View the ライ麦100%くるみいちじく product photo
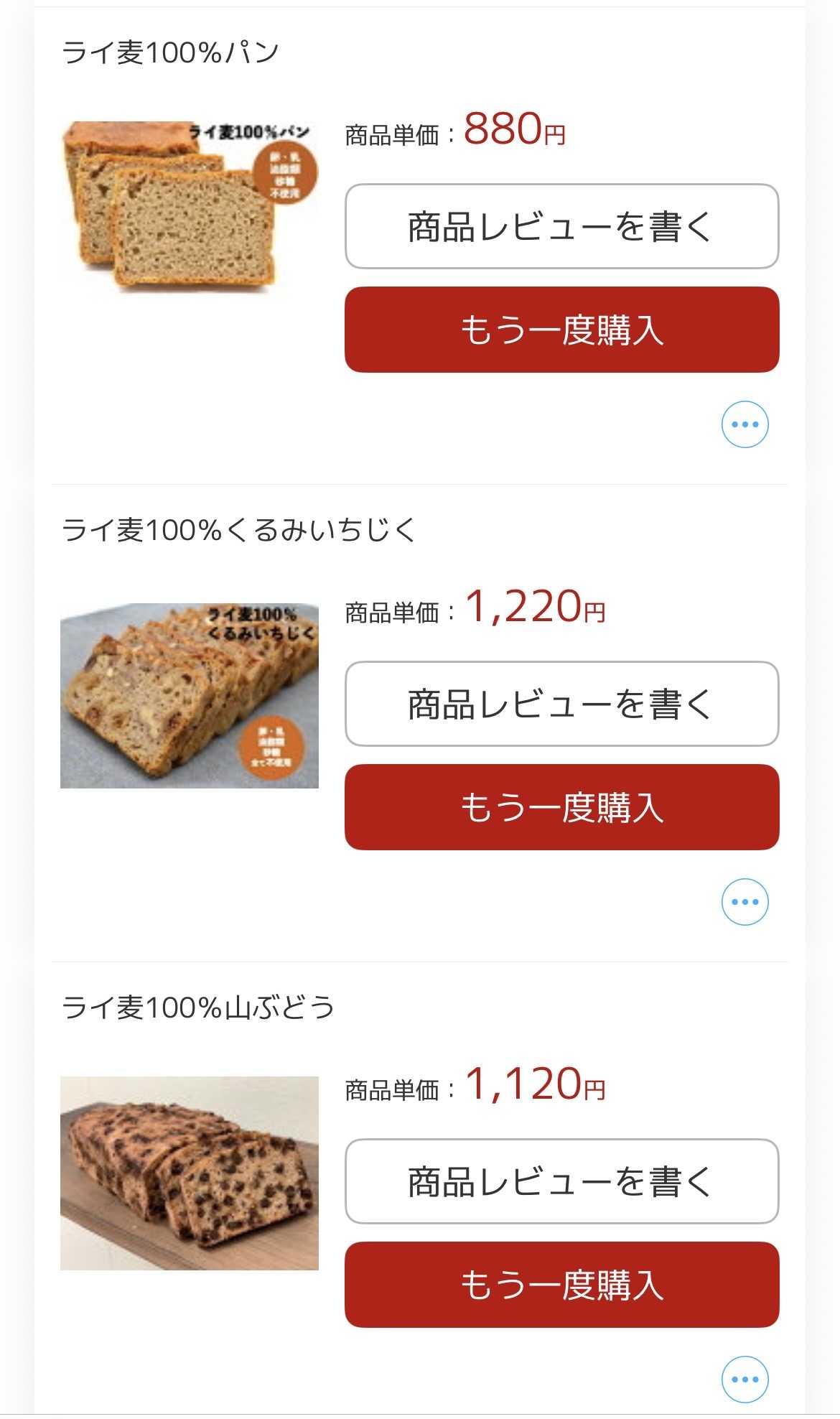Screen dimensions: 840x1419 (189, 695)
